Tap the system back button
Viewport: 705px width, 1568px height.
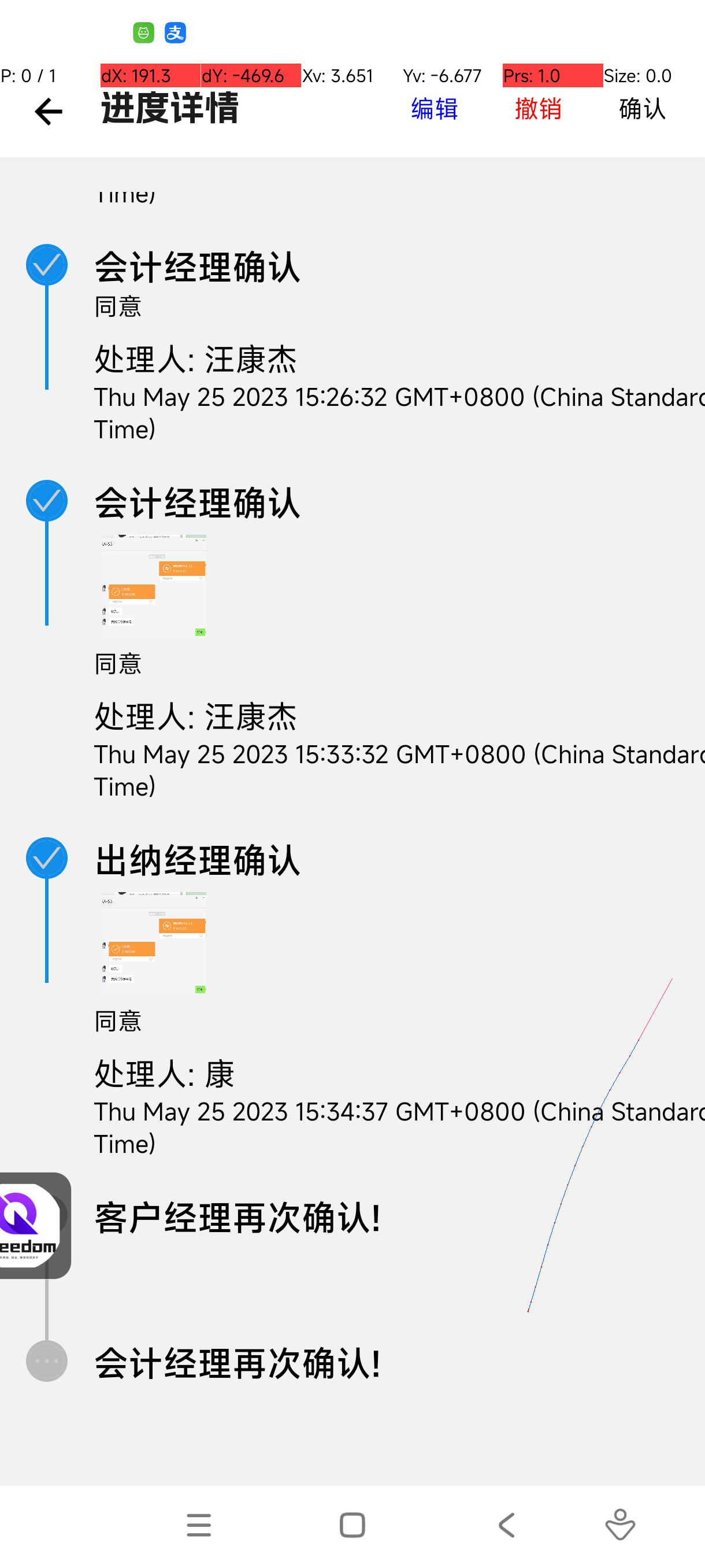coord(507,1525)
